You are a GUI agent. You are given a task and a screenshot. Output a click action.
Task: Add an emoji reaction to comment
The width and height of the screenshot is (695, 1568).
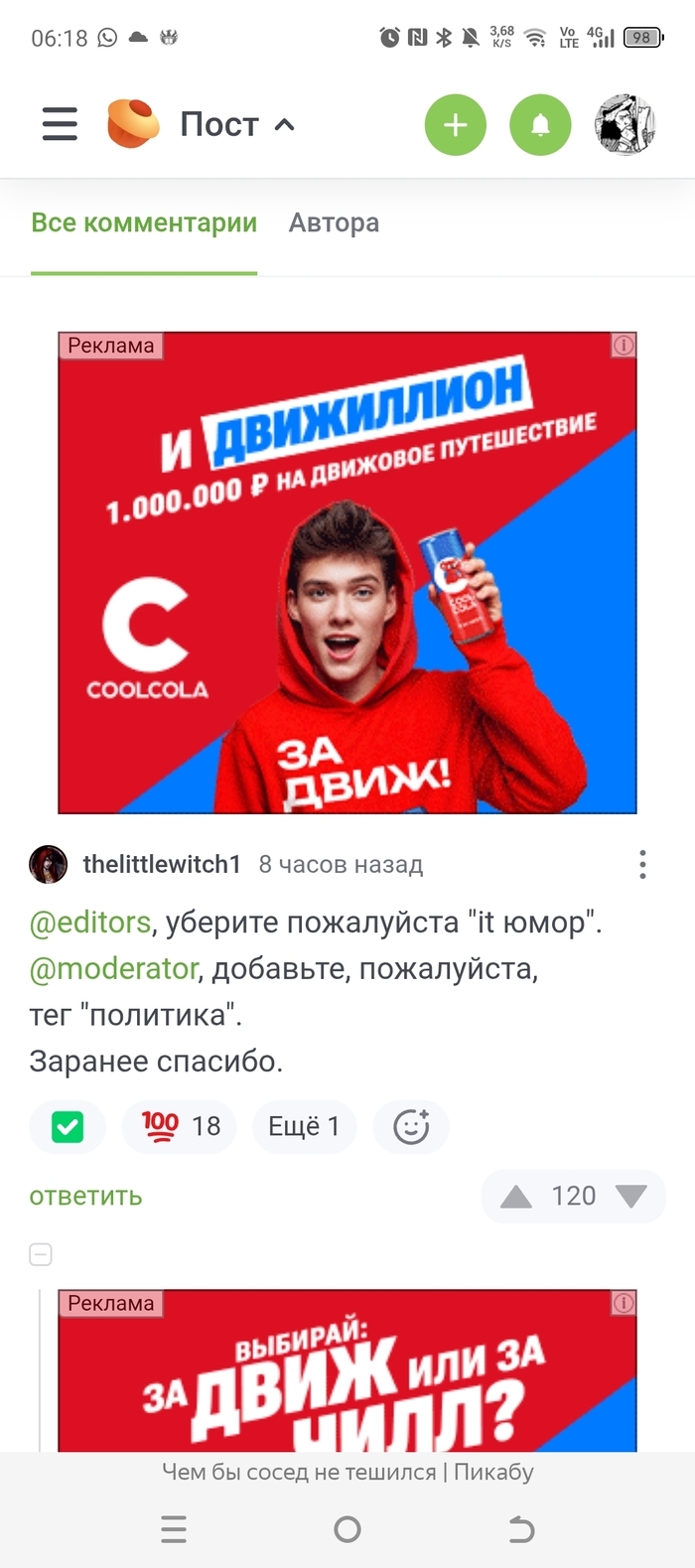[411, 1127]
